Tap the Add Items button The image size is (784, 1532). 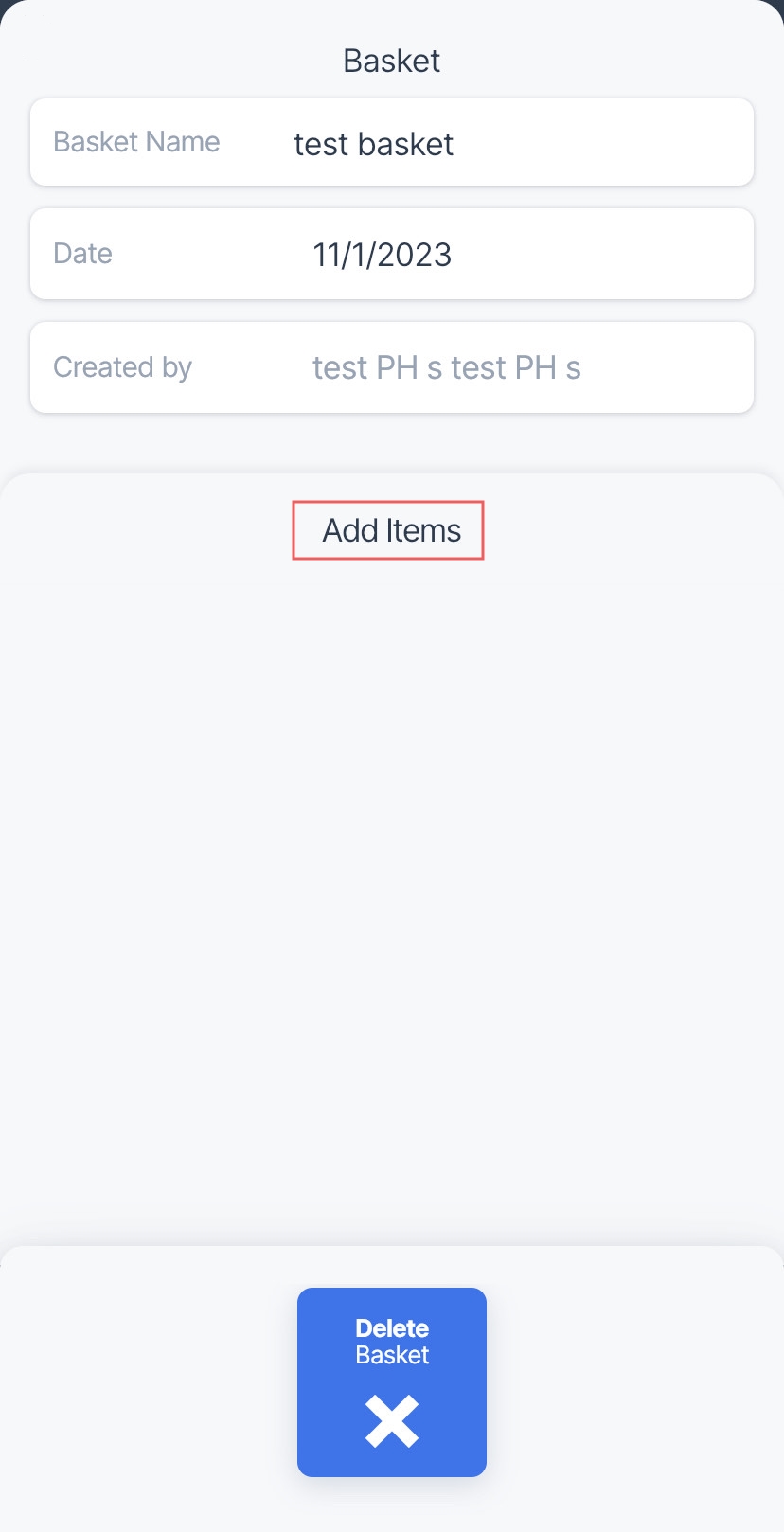[x=388, y=530]
